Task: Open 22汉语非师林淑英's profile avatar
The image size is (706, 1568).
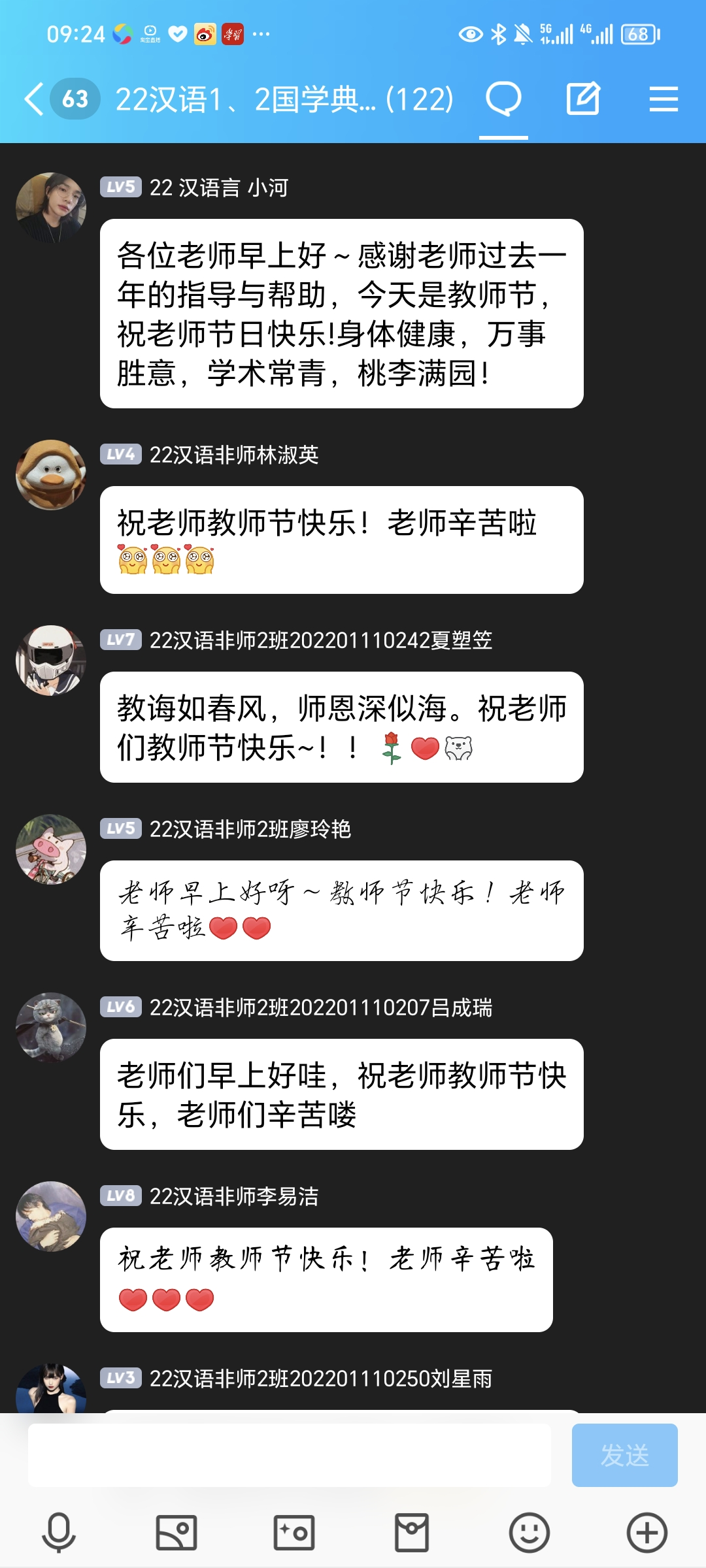Action: tap(51, 475)
